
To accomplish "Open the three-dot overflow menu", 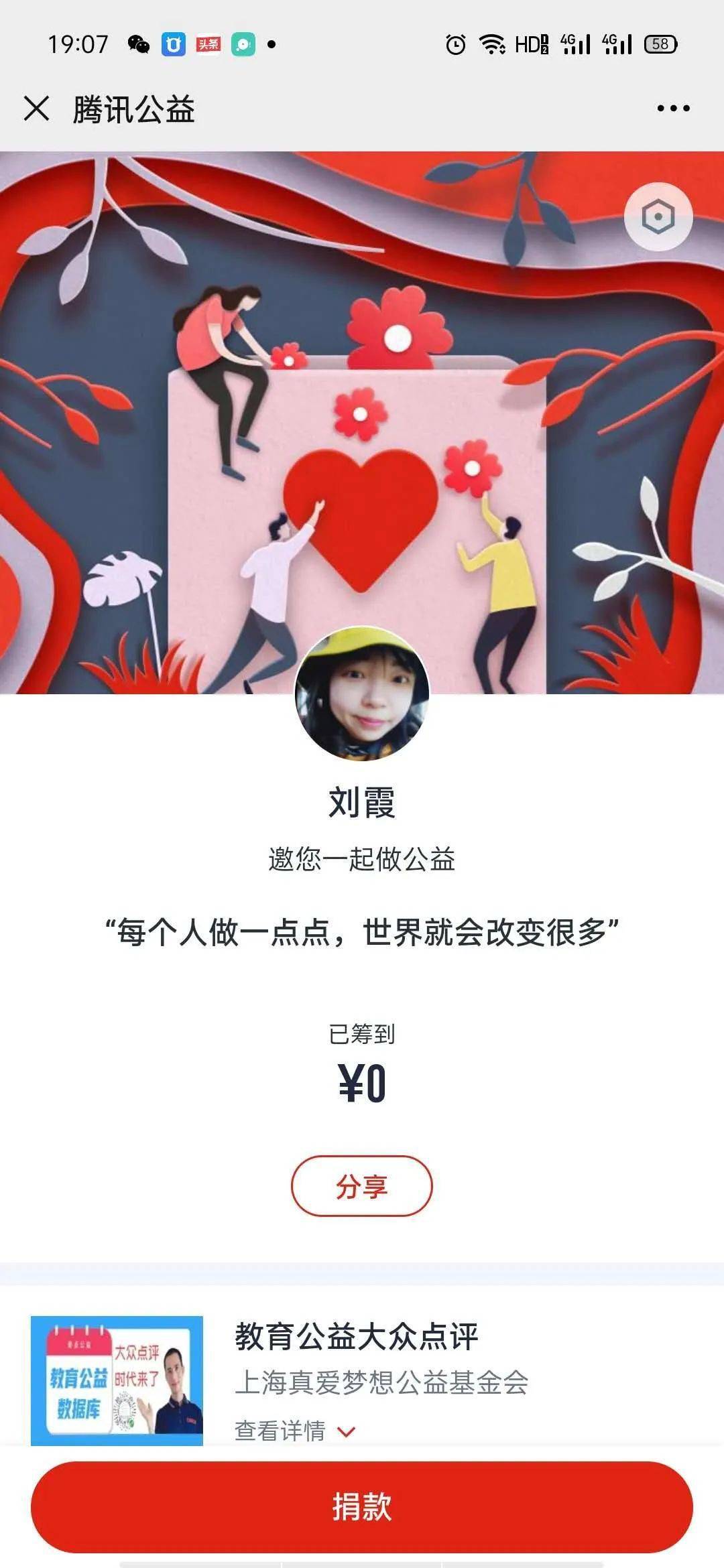I will click(673, 108).
